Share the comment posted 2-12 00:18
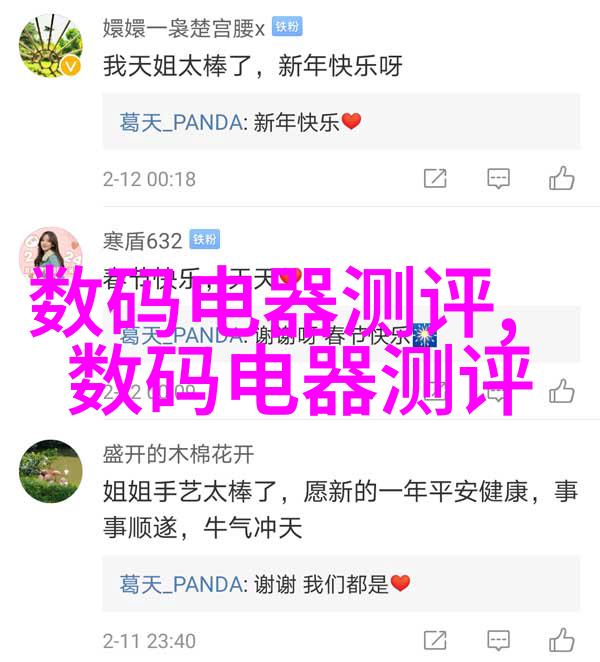The width and height of the screenshot is (600, 662). (435, 179)
